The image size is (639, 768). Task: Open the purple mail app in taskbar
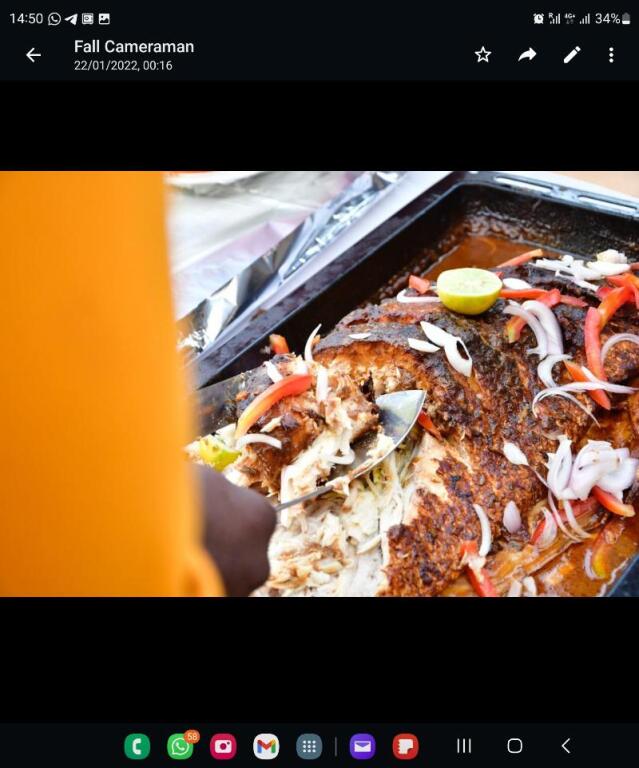pos(362,746)
